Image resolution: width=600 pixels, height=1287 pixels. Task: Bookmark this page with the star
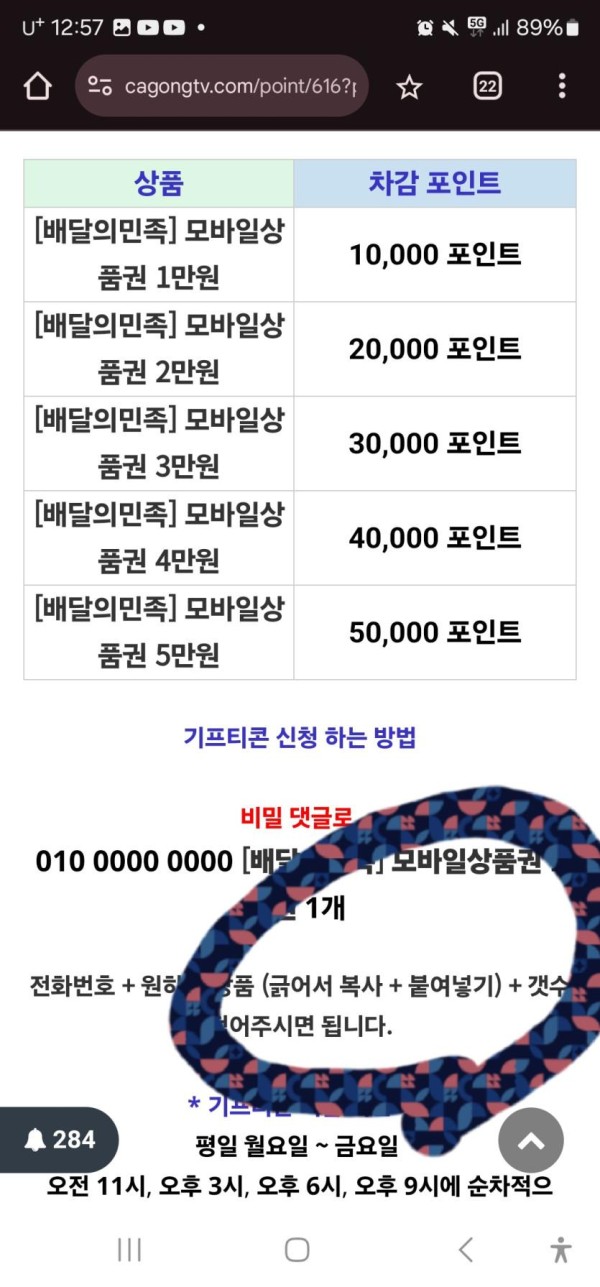tap(408, 87)
